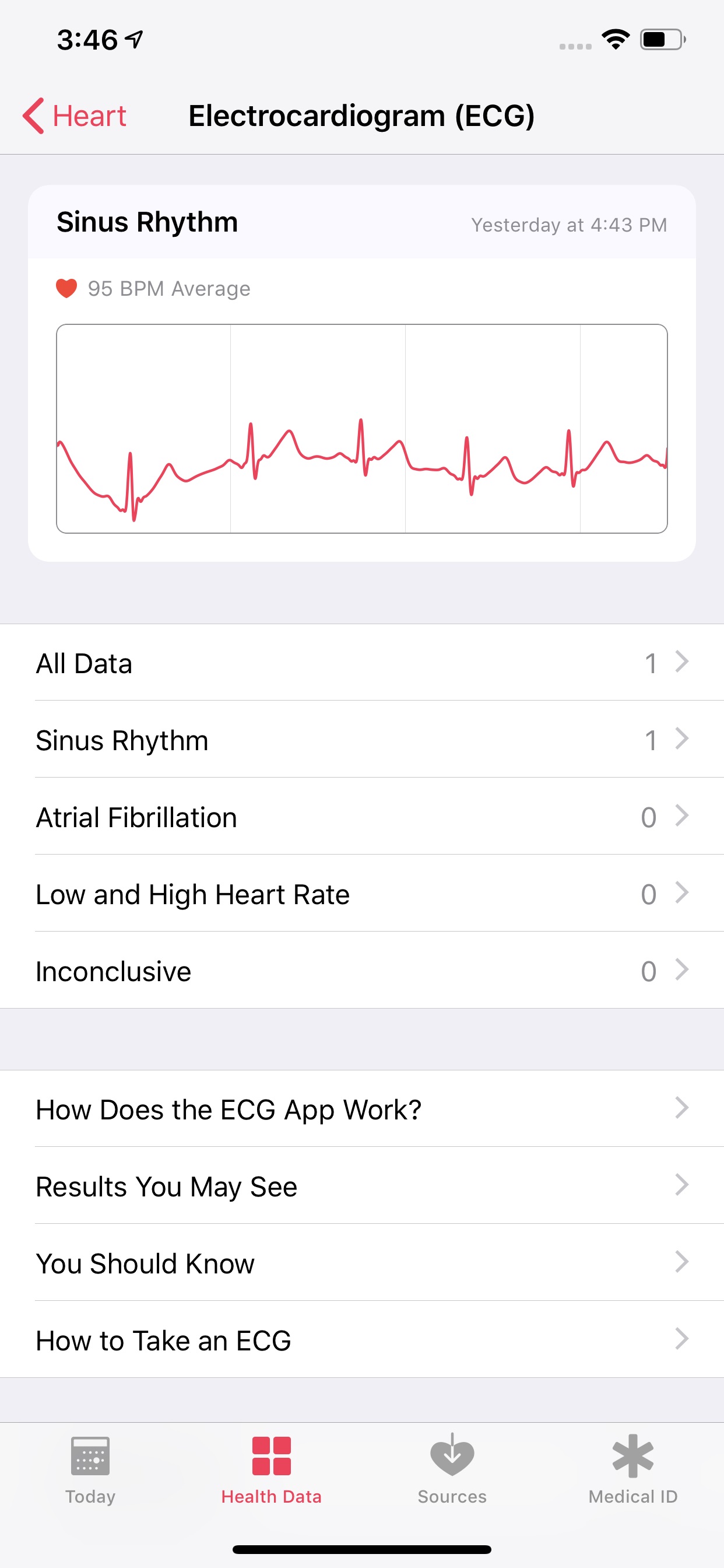Open How Does the ECG App Work?

[362, 1108]
